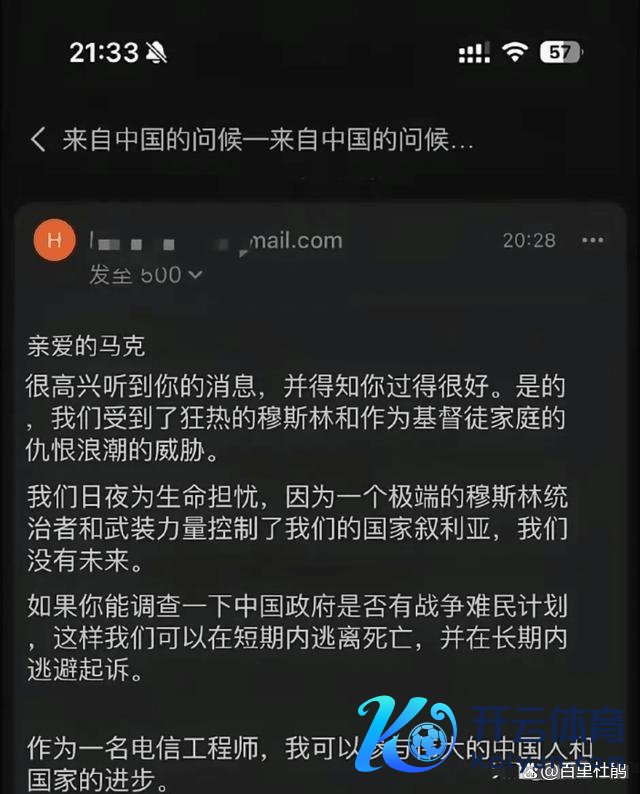
Task: Open the email's three-dot overflow menu
Action: click(x=593, y=241)
